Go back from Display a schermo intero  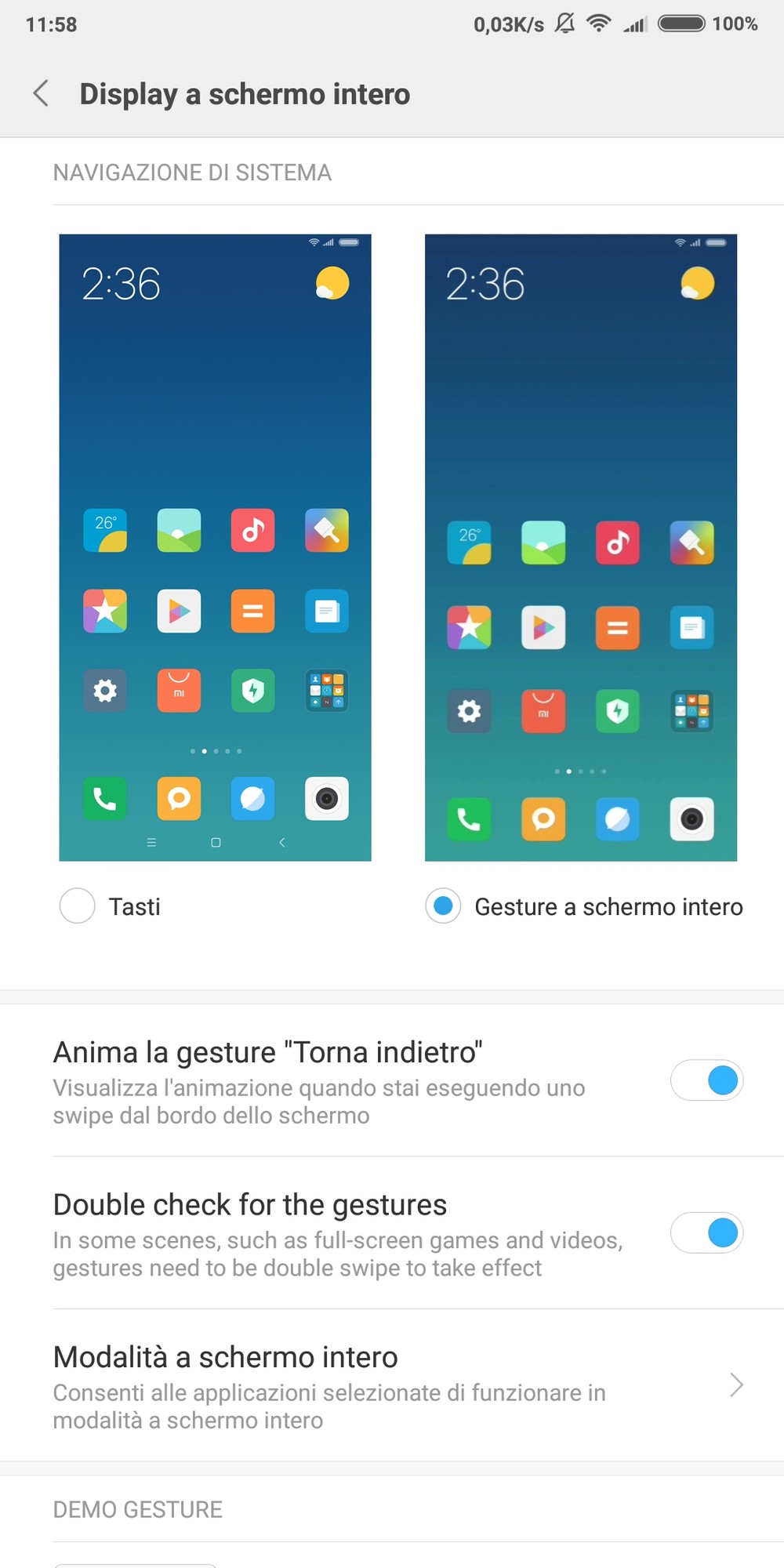[x=42, y=93]
